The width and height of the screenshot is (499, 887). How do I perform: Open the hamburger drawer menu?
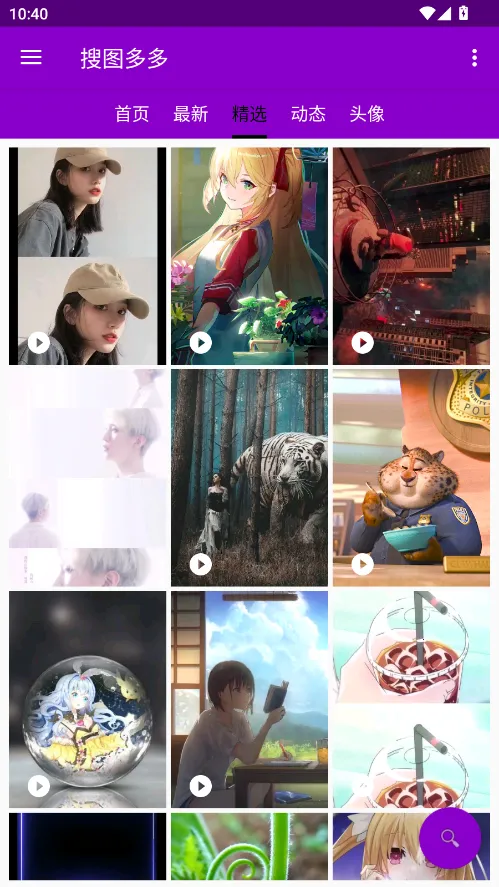[31, 57]
